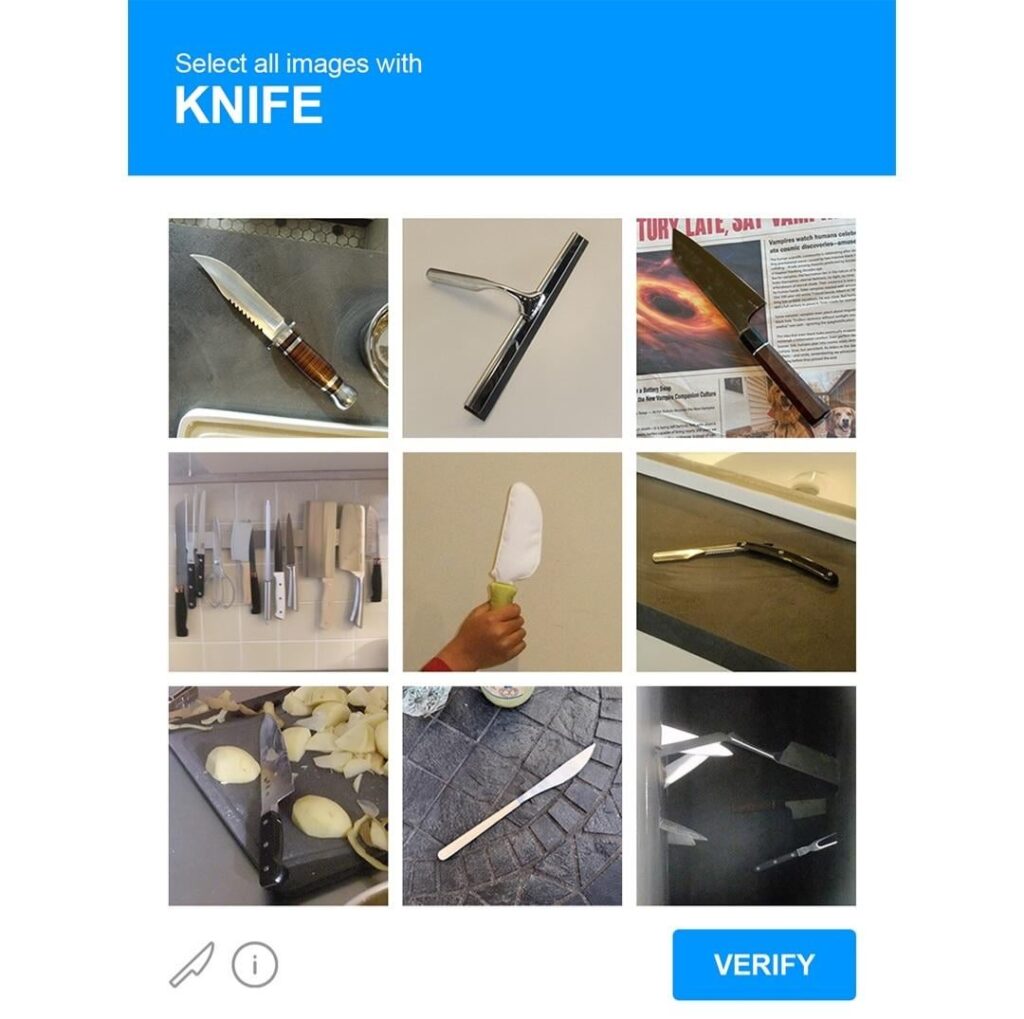This screenshot has width=1024, height=1019.
Task: Select the knife with peeled potatoes image
Action: tap(278, 796)
